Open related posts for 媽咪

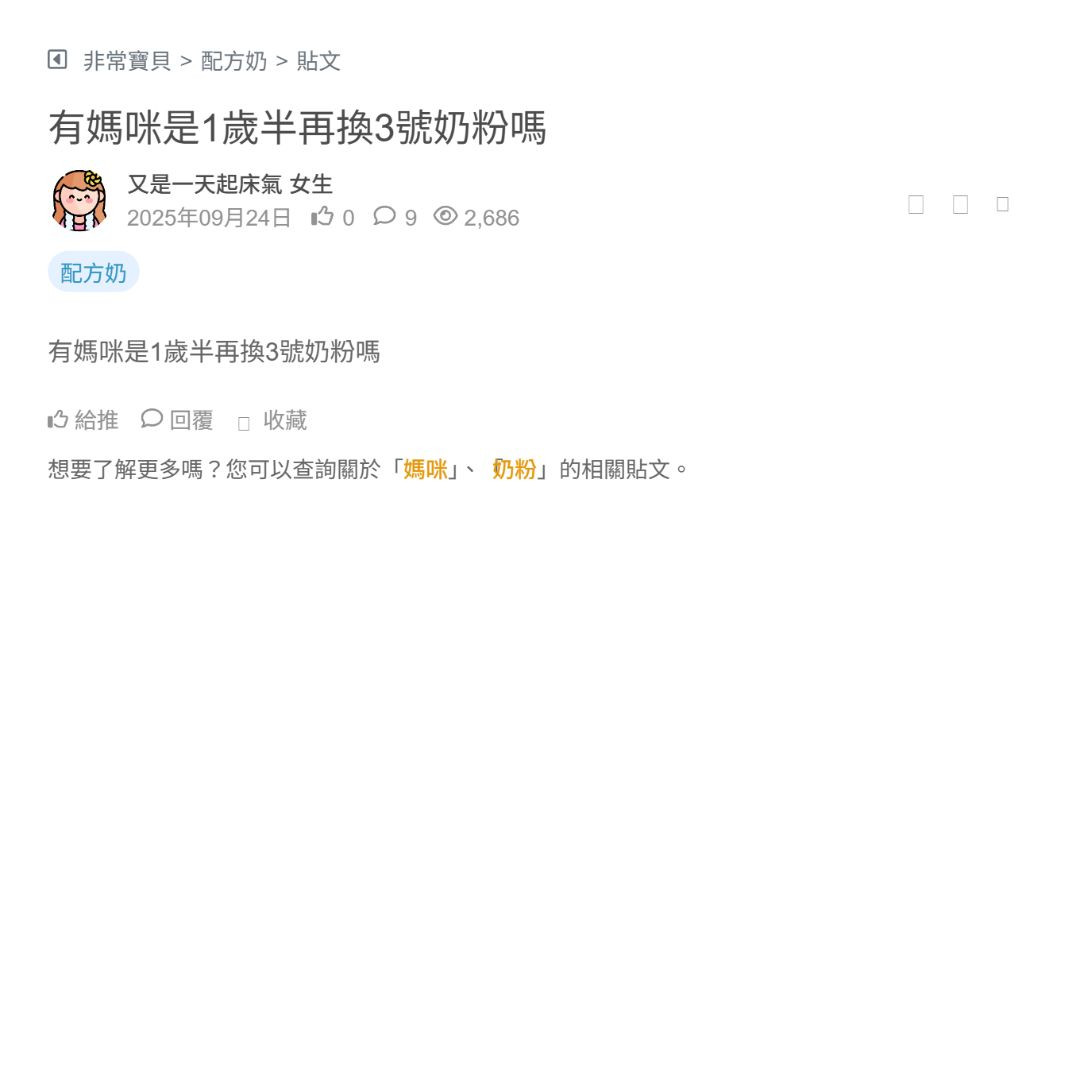[425, 469]
